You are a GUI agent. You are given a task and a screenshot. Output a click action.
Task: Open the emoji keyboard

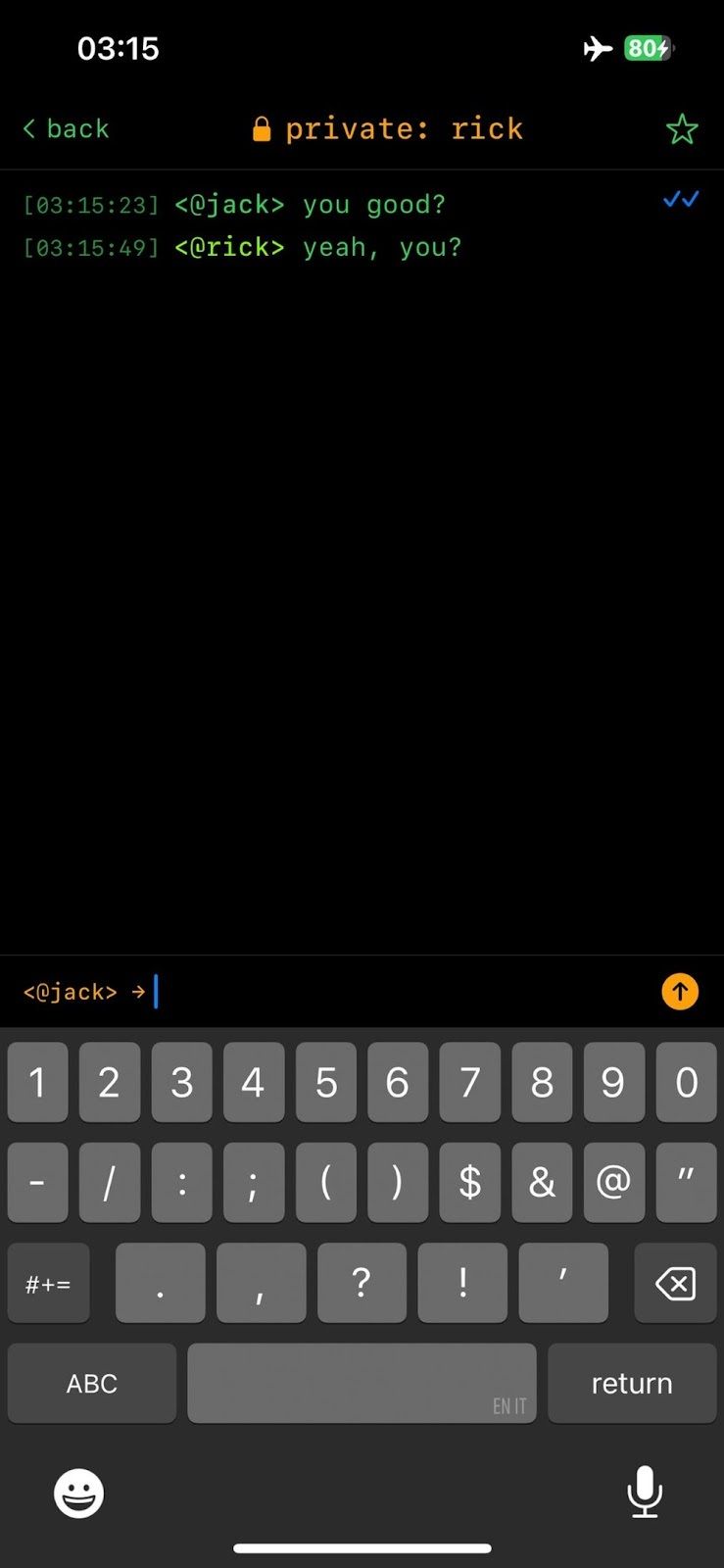coord(78,1493)
